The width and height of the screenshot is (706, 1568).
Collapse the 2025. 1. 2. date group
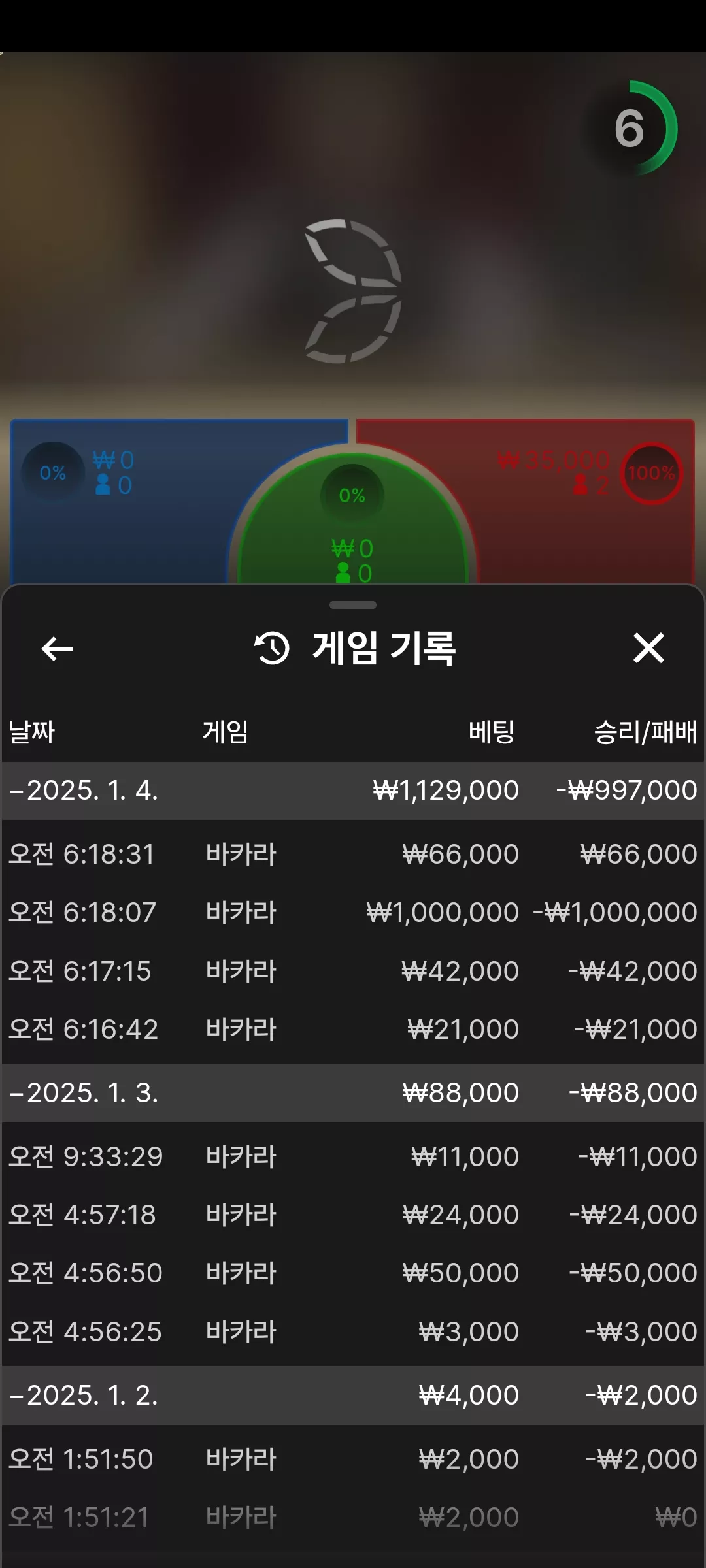coord(353,1396)
